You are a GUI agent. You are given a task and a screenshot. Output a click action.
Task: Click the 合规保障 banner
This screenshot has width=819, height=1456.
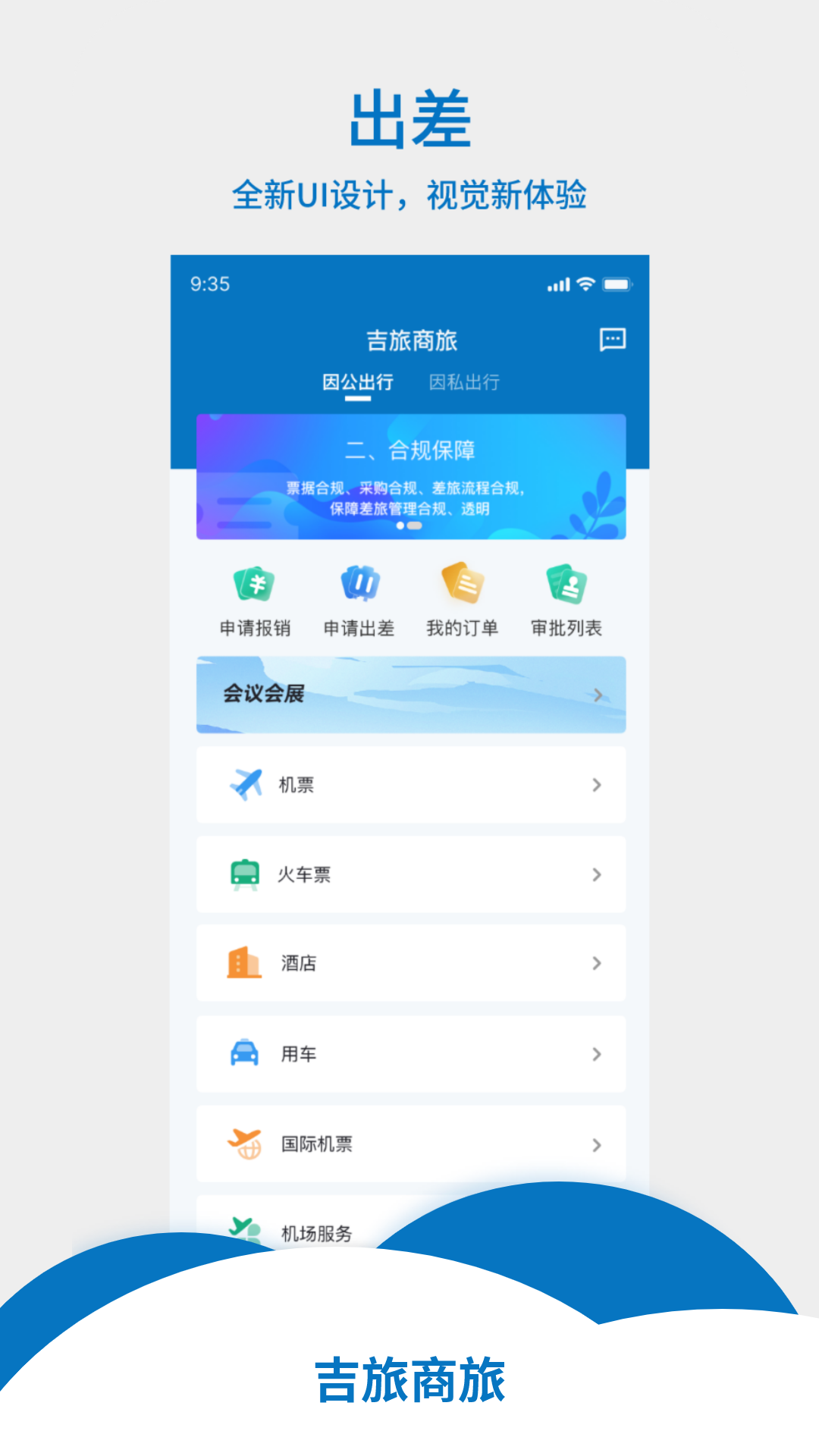pos(409,475)
